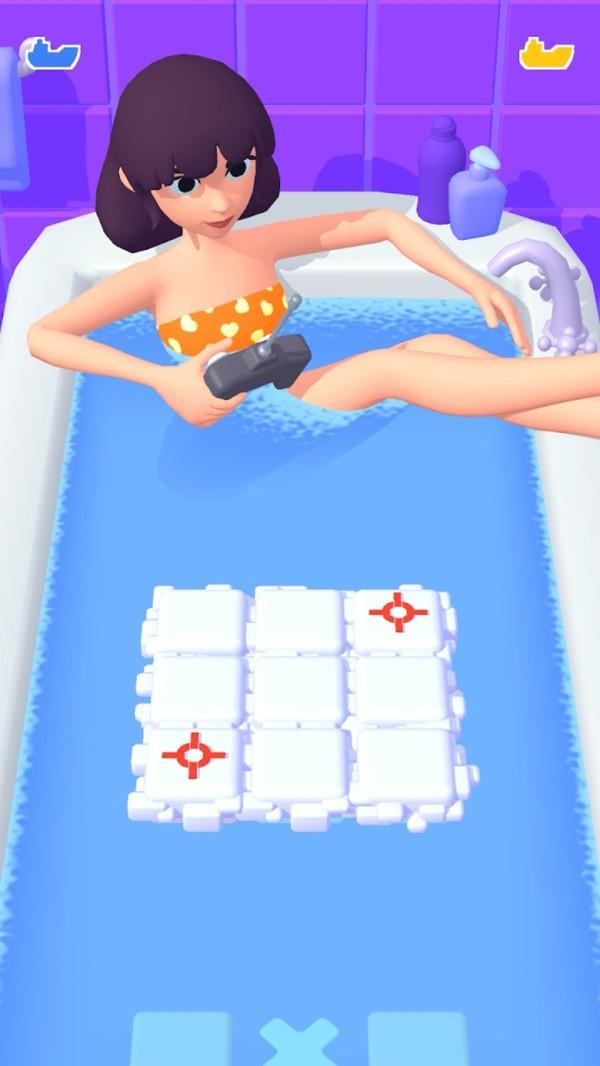Select the center tile of the foam grid
600x1066 pixels.
pos(299,688)
